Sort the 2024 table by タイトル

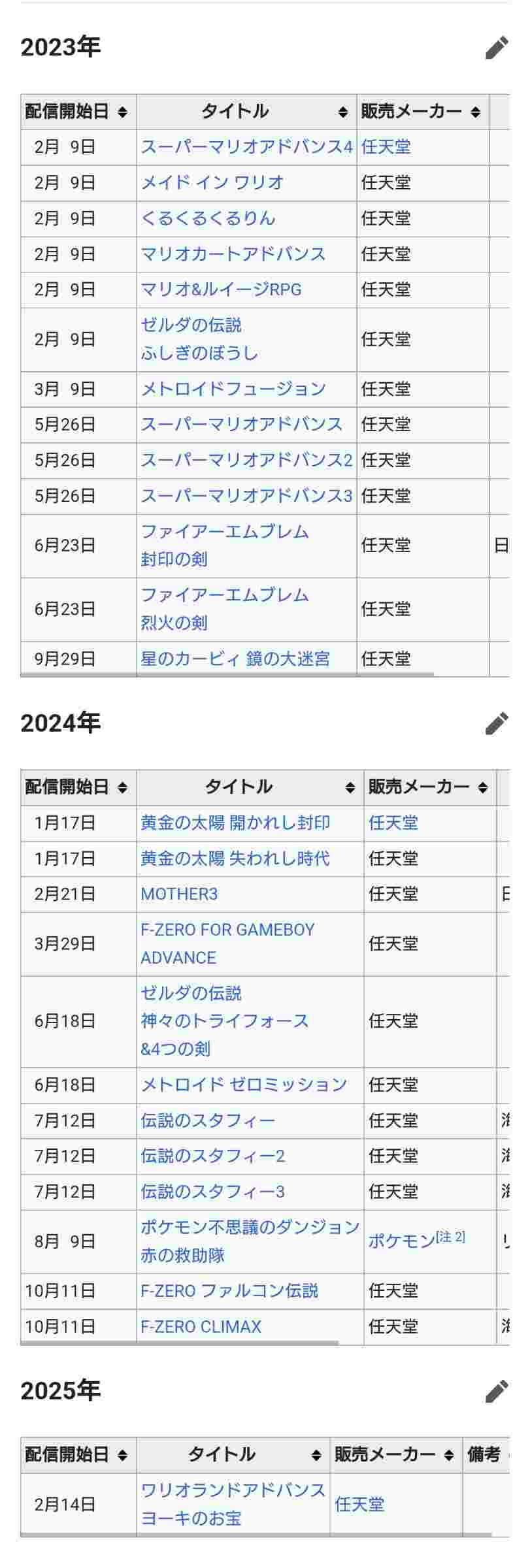350,787
